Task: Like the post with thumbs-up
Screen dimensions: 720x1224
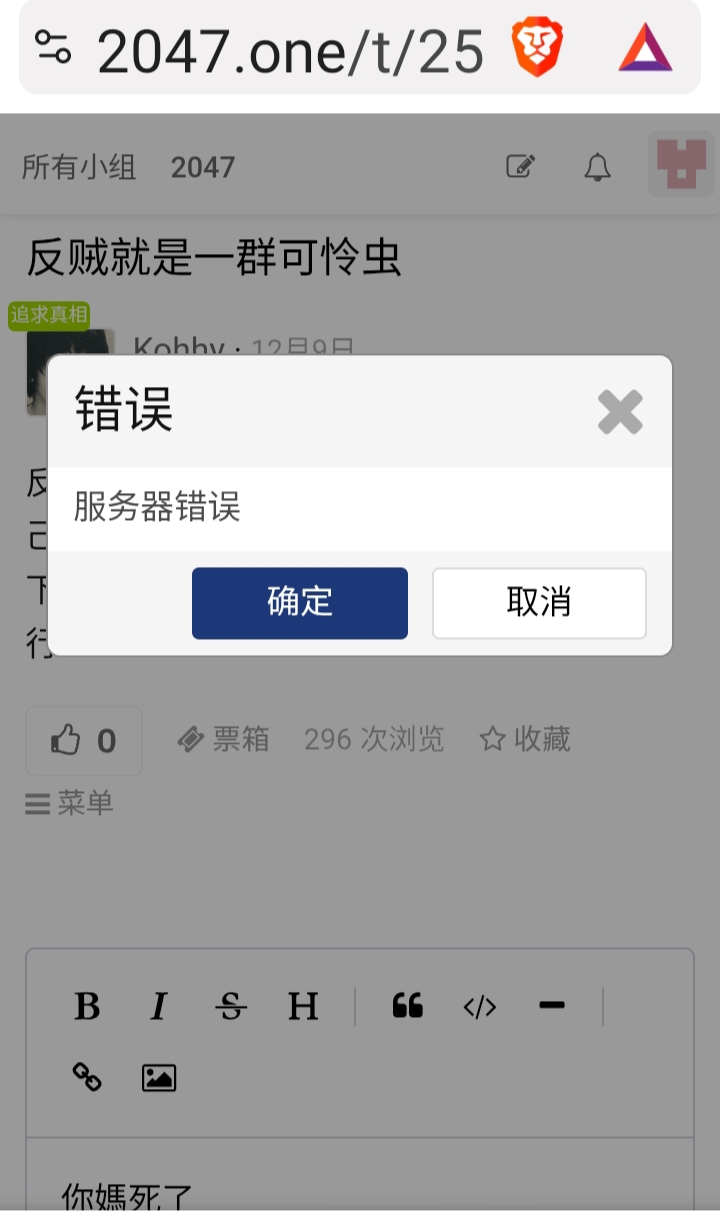Action: 83,741
